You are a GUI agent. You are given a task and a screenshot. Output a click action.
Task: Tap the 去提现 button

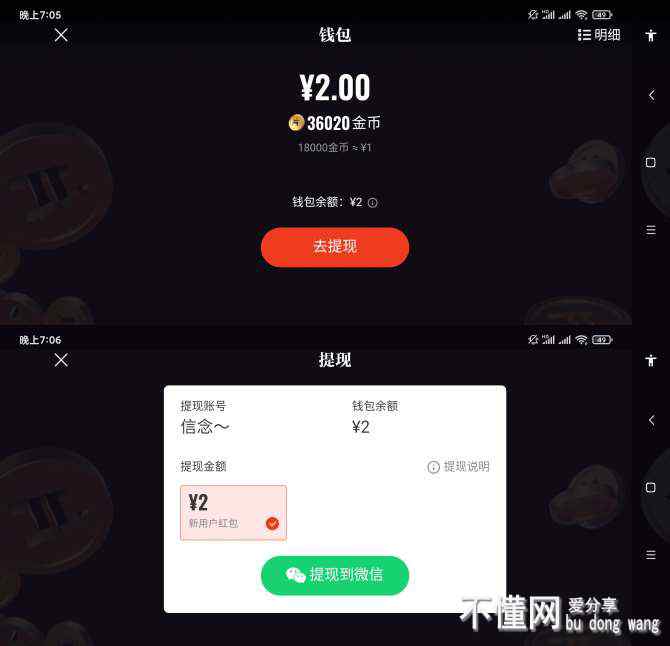tap(335, 247)
